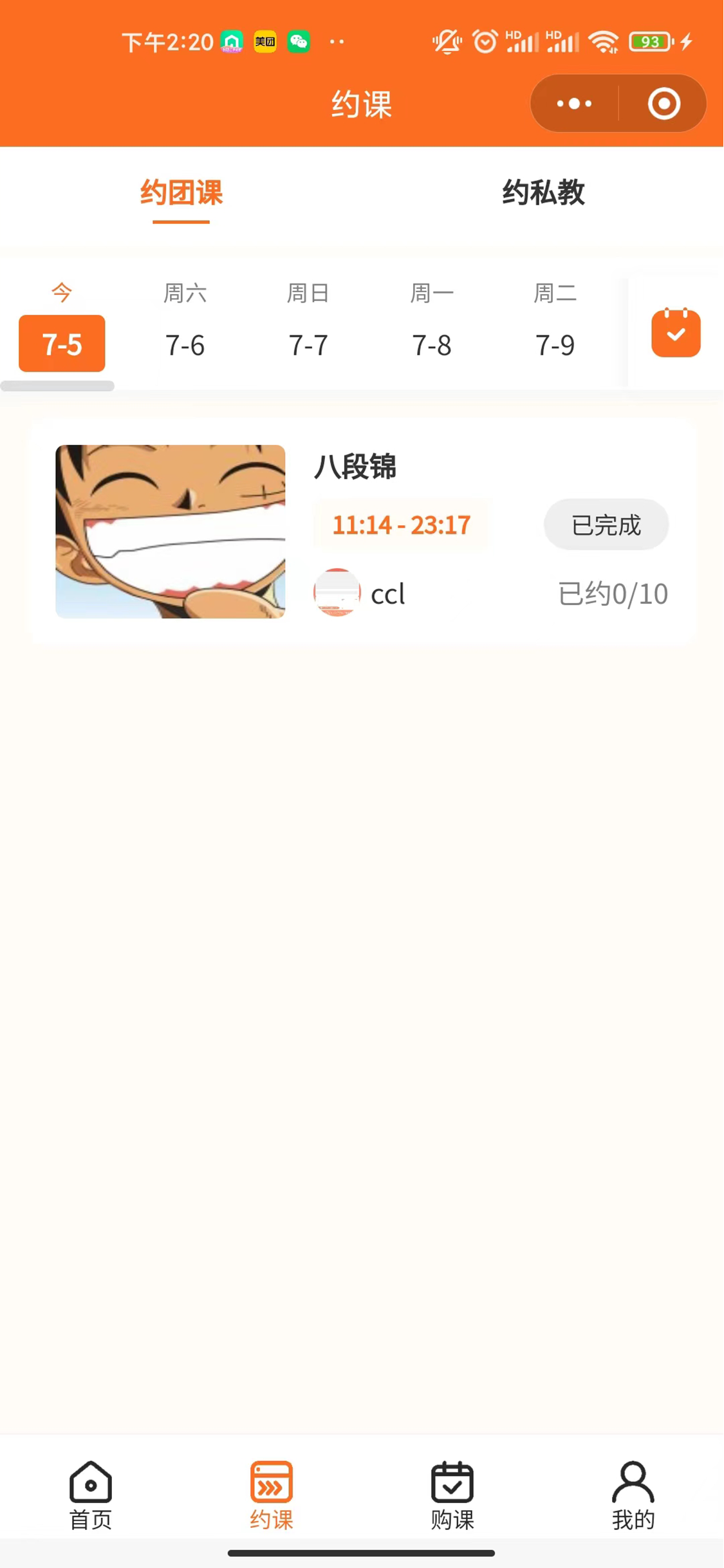Choose Tuesday 7-9 in the date strip
The height and width of the screenshot is (1568, 724).
click(555, 344)
